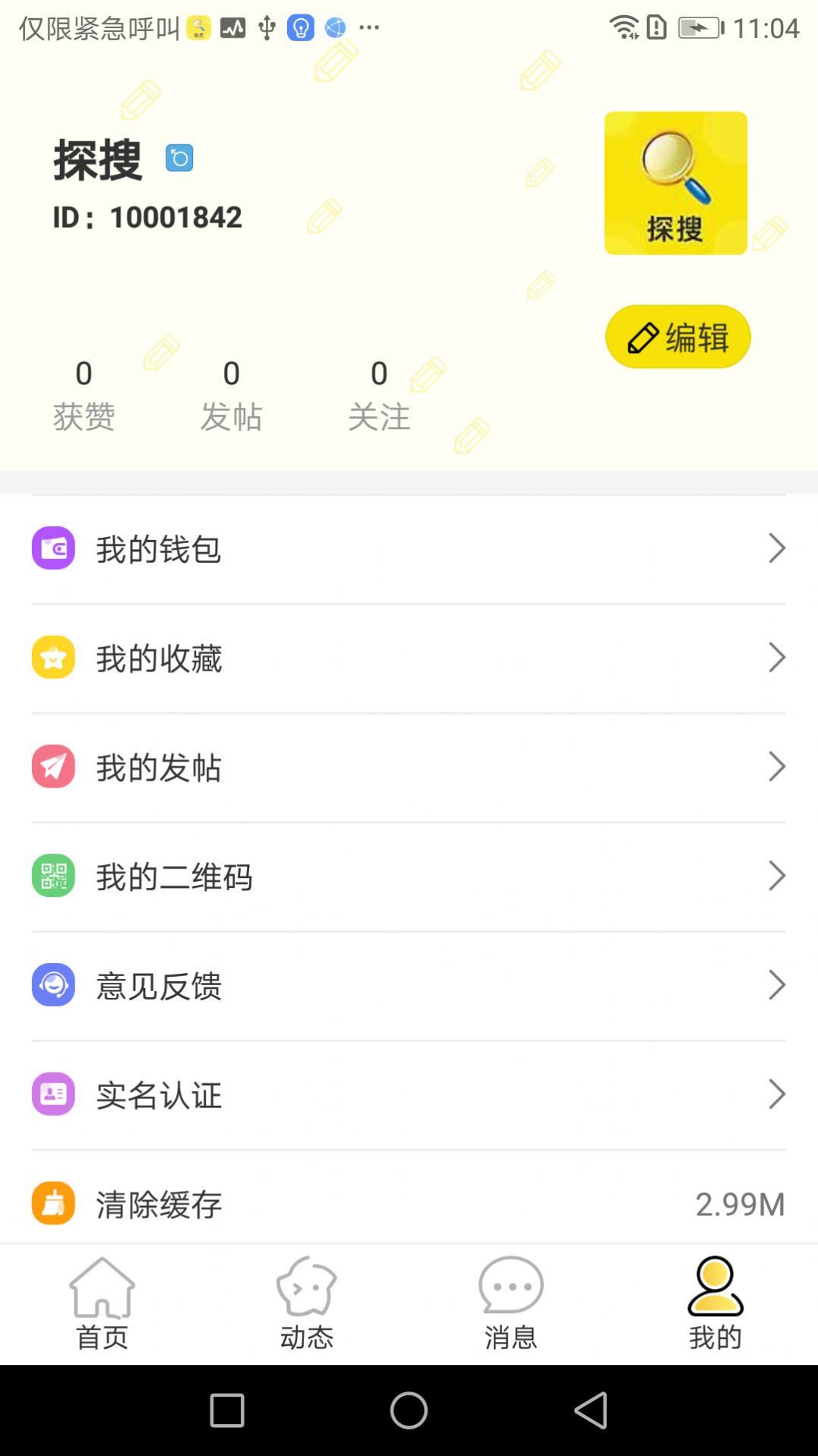Open the 我的钱包 wallet icon
The image size is (818, 1456).
point(52,547)
